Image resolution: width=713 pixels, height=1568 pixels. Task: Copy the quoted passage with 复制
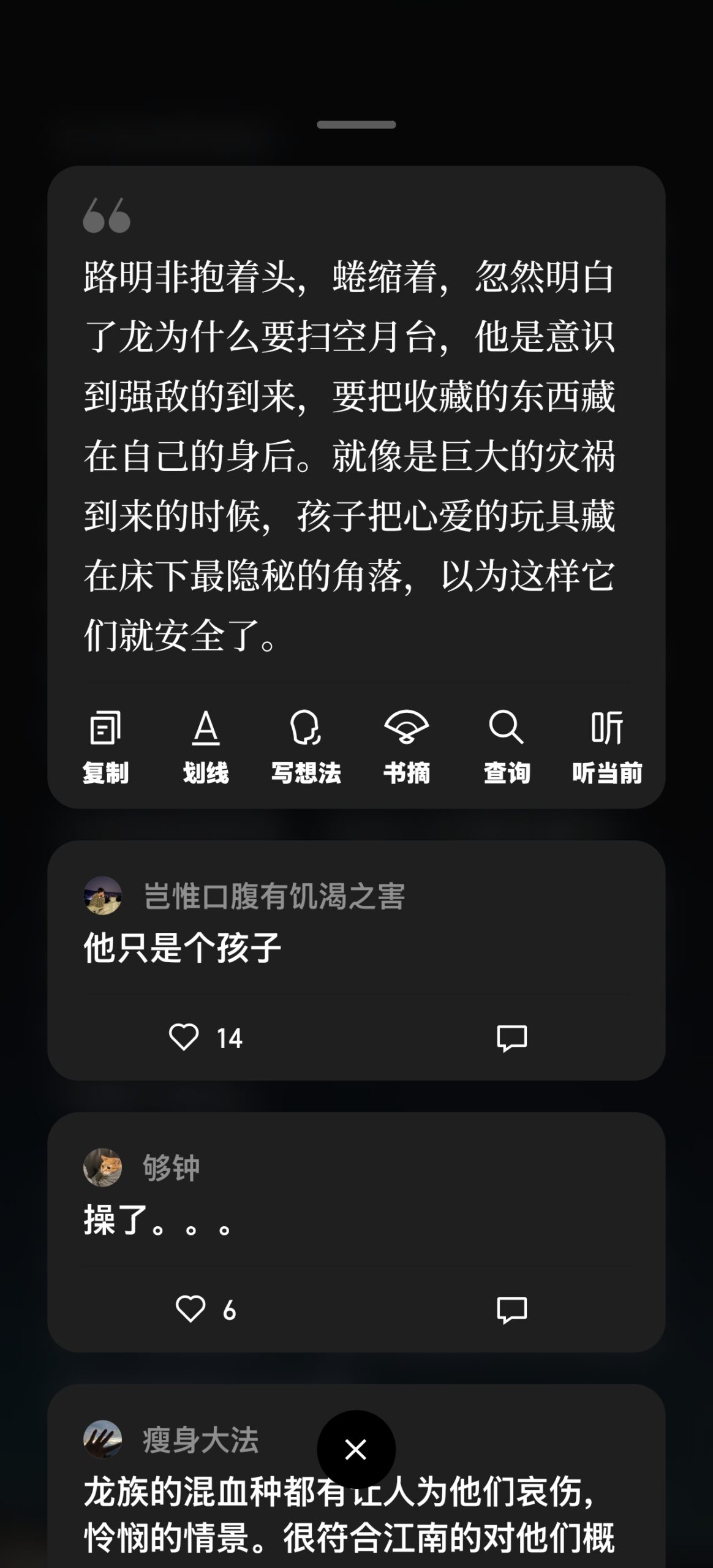tap(105, 747)
